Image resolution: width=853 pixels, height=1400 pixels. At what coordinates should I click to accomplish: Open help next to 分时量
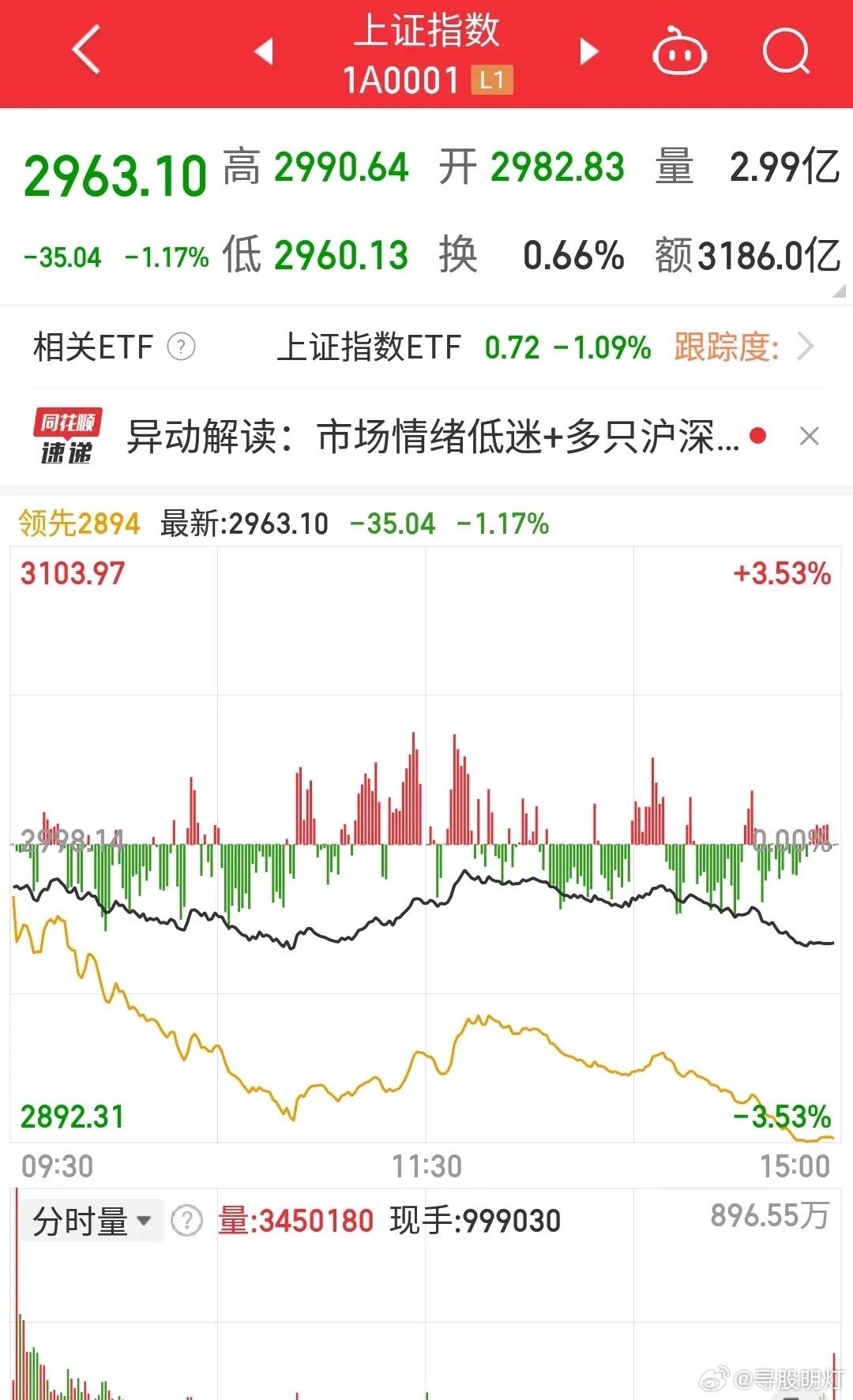pos(187,1221)
